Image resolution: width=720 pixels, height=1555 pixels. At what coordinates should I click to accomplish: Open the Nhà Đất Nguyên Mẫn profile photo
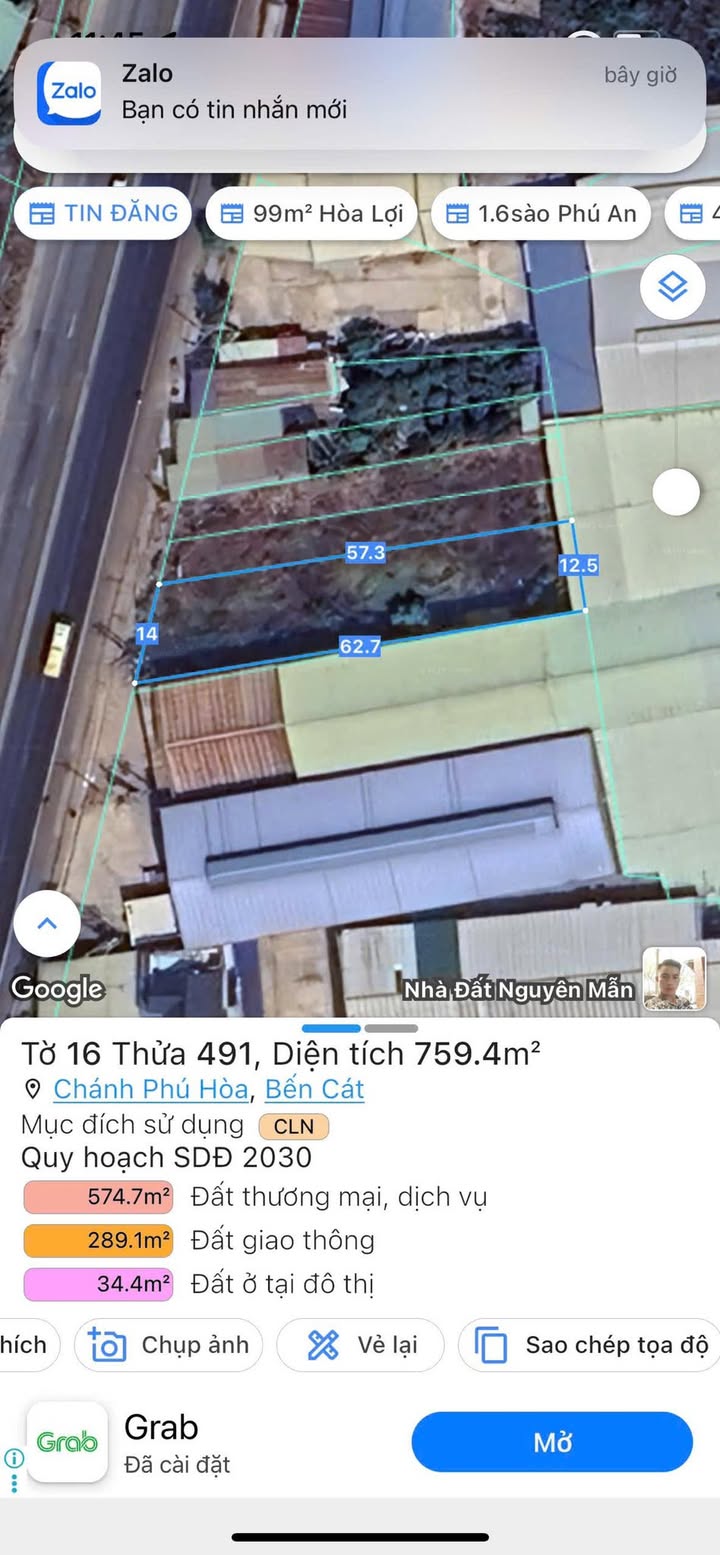pos(673,979)
